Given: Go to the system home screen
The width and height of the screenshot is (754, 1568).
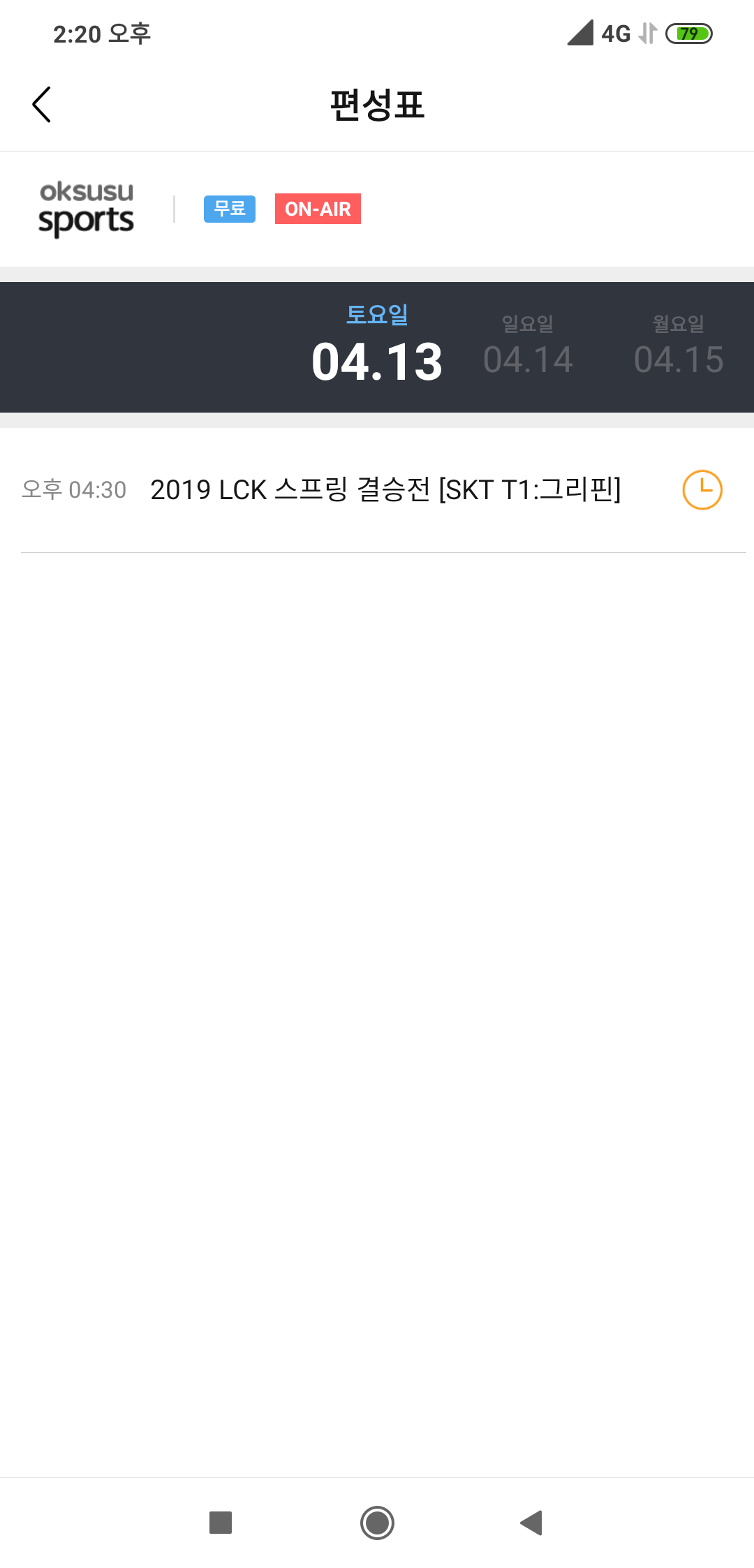Looking at the screenshot, I should tap(377, 1523).
